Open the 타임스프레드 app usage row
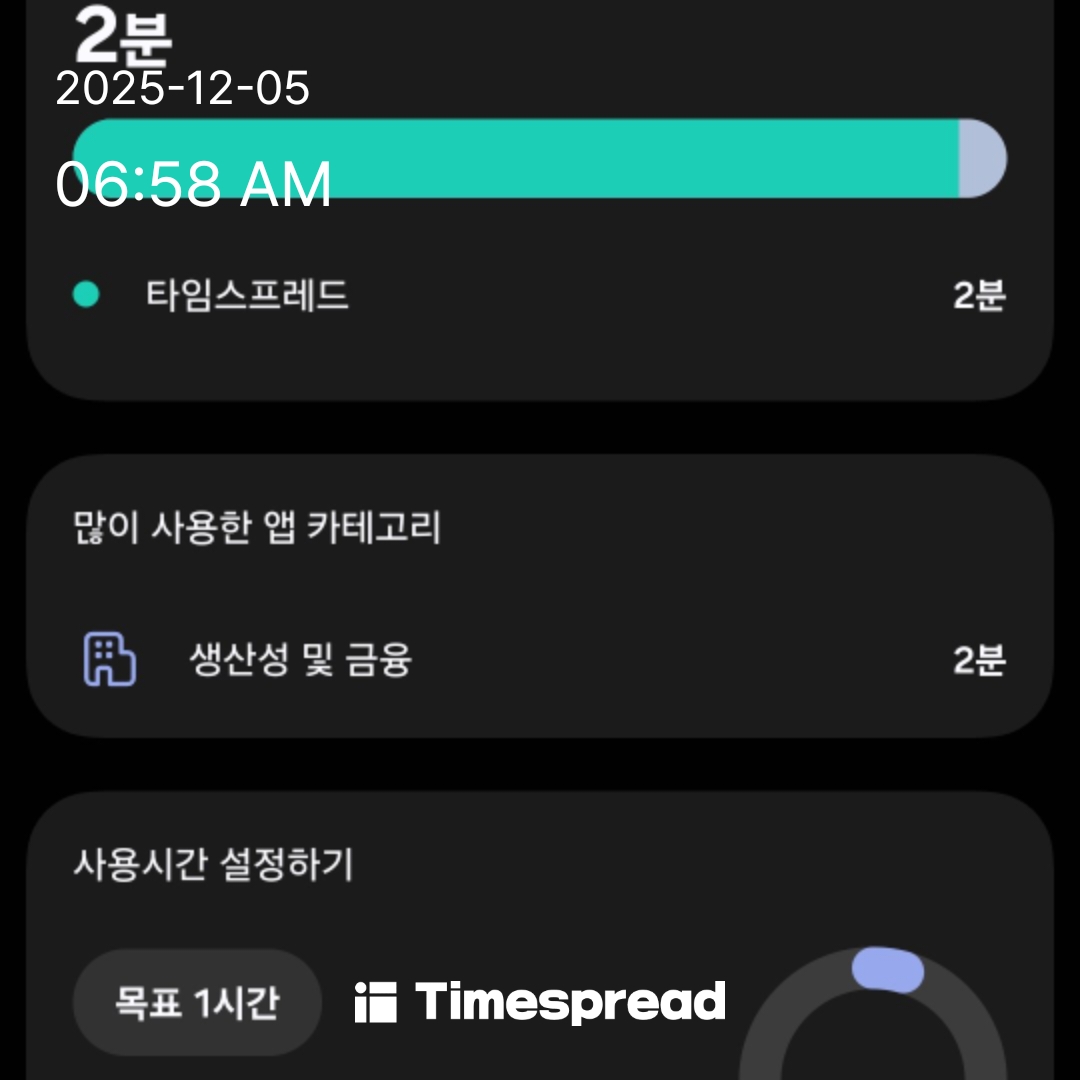This screenshot has height=1080, width=1080. (540, 296)
